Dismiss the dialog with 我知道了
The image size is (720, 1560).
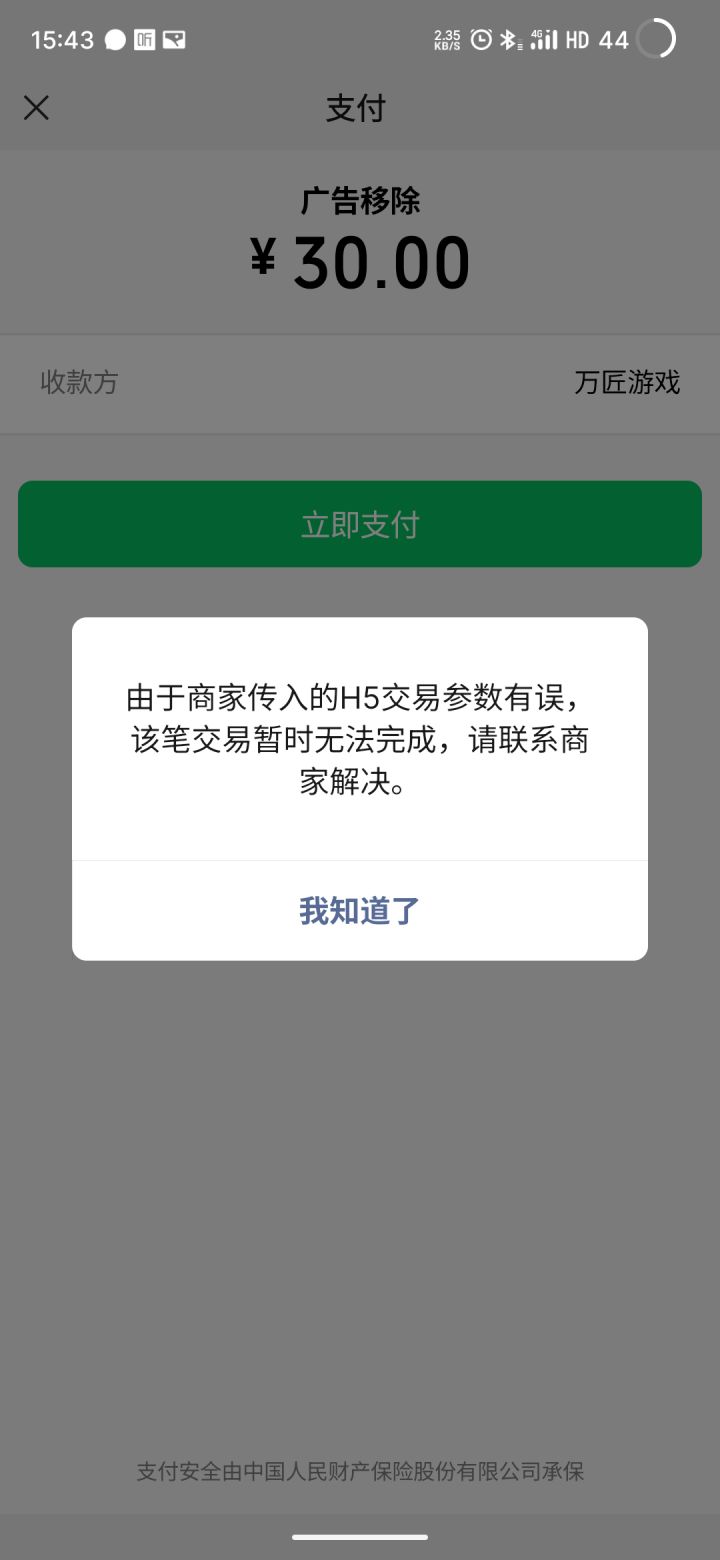(359, 910)
